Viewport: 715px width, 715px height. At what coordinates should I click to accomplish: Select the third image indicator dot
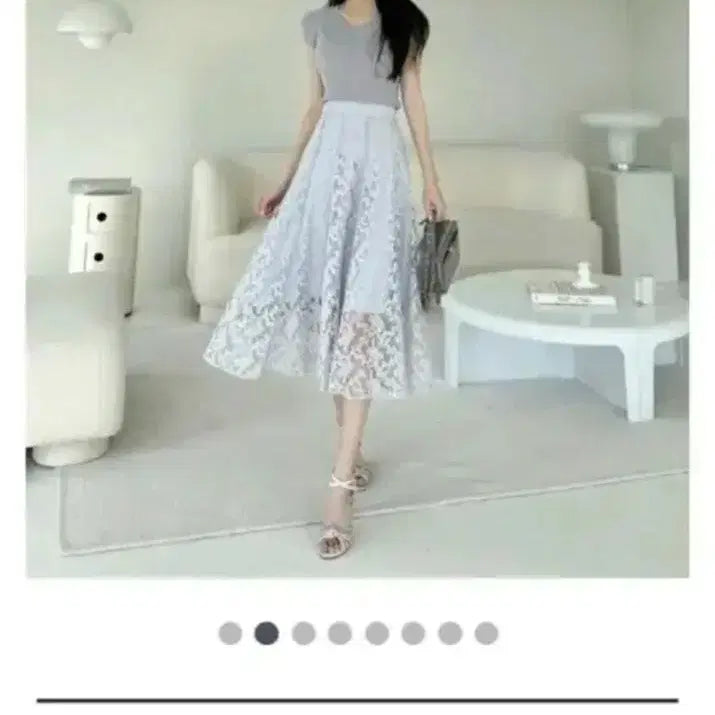(x=303, y=633)
